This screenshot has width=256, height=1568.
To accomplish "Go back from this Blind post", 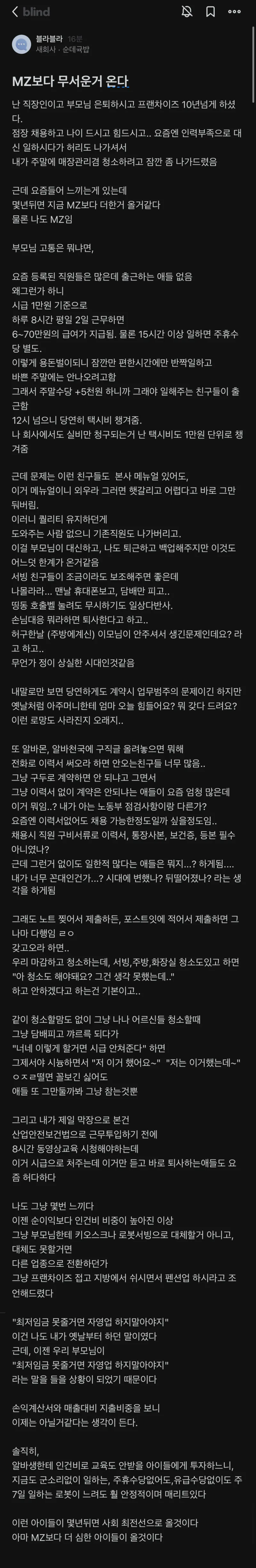I will pyautogui.click(x=15, y=12).
